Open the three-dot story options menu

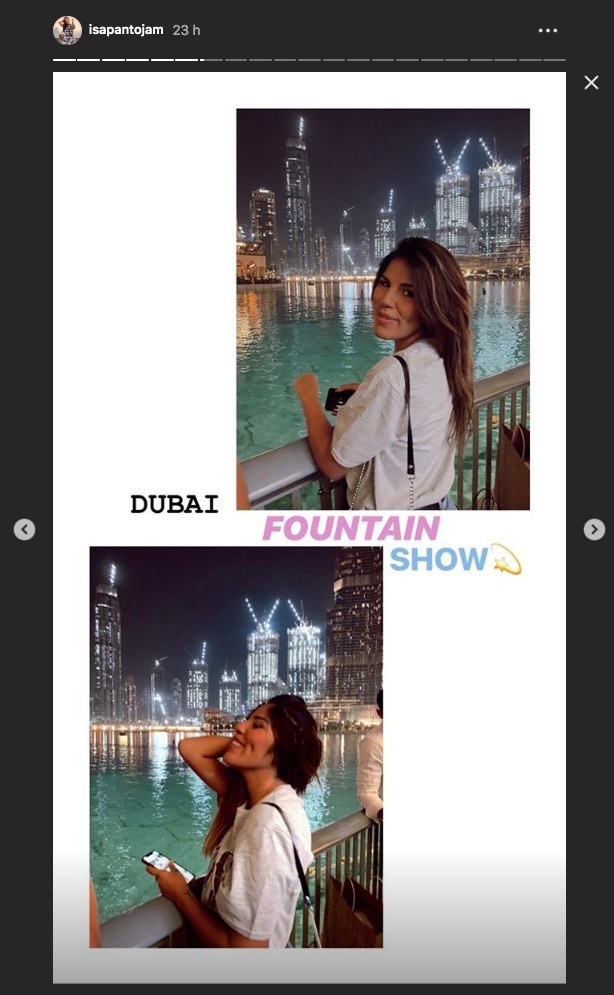[x=547, y=30]
